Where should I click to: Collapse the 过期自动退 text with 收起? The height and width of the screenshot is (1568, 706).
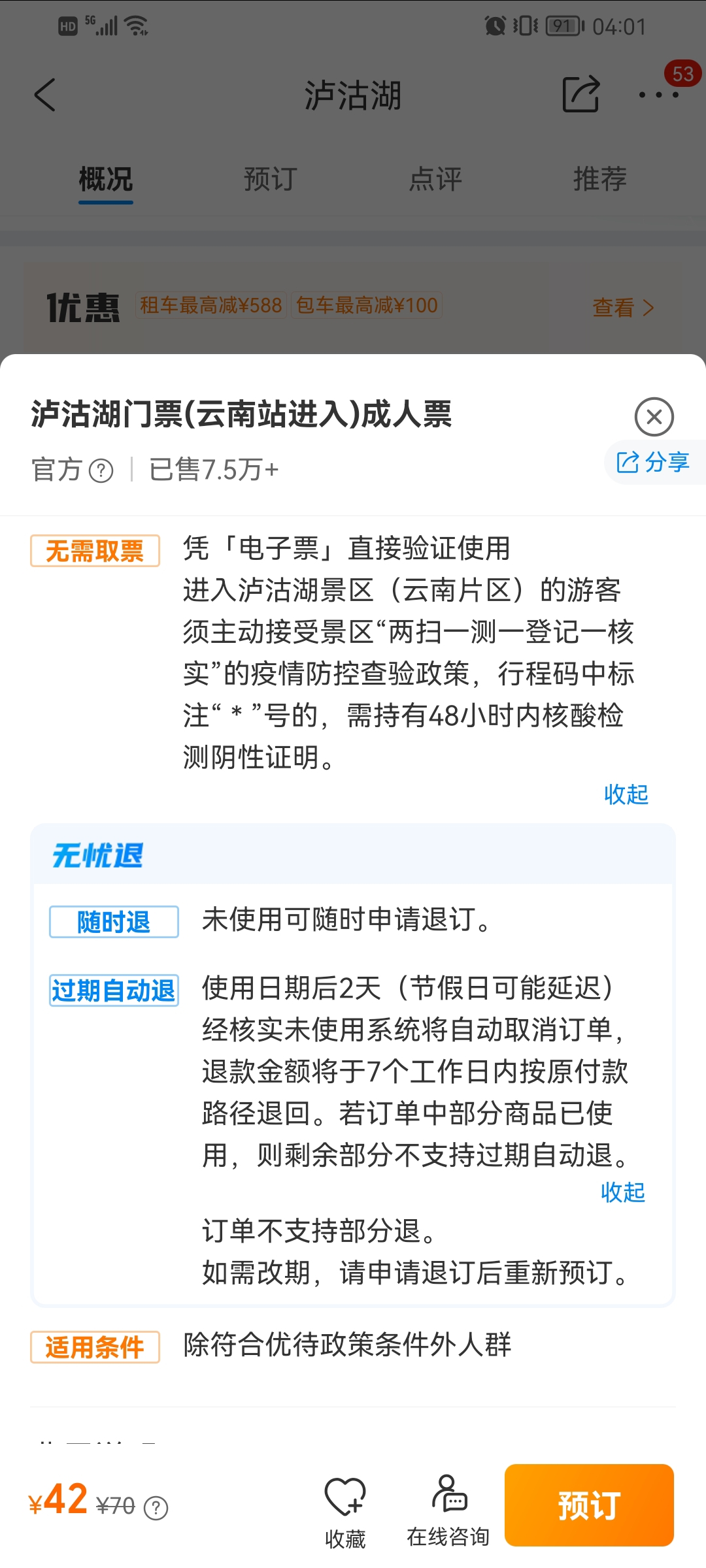click(622, 1192)
